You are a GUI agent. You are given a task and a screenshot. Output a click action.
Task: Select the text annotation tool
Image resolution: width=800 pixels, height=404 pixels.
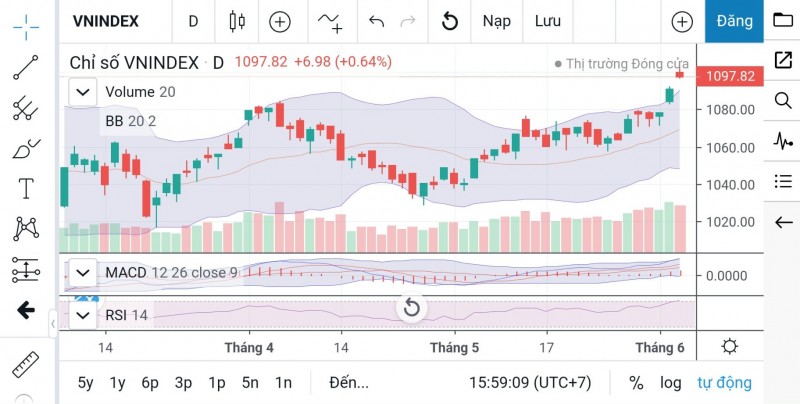(x=25, y=189)
